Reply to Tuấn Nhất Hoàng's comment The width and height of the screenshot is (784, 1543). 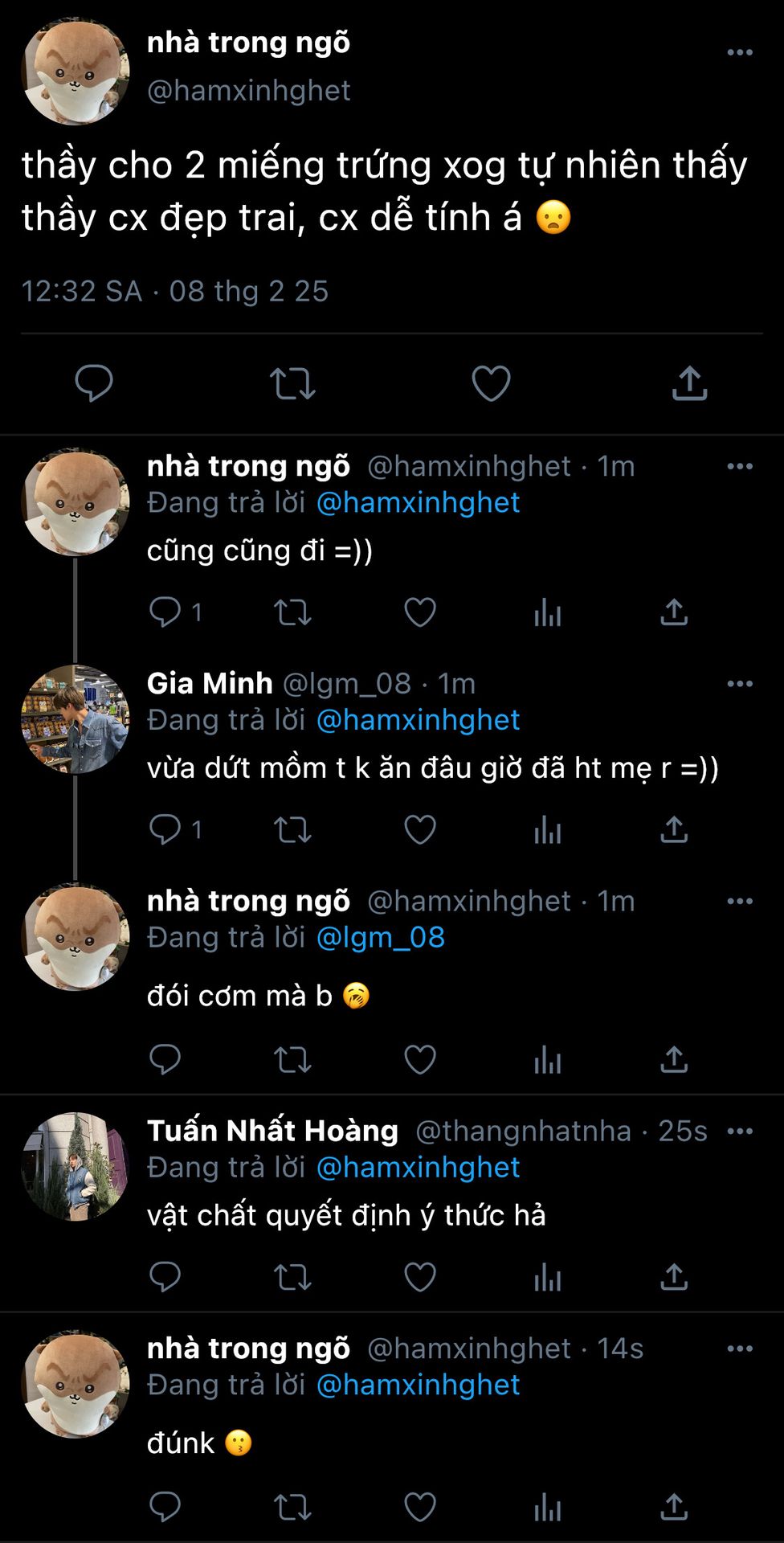165,1277
